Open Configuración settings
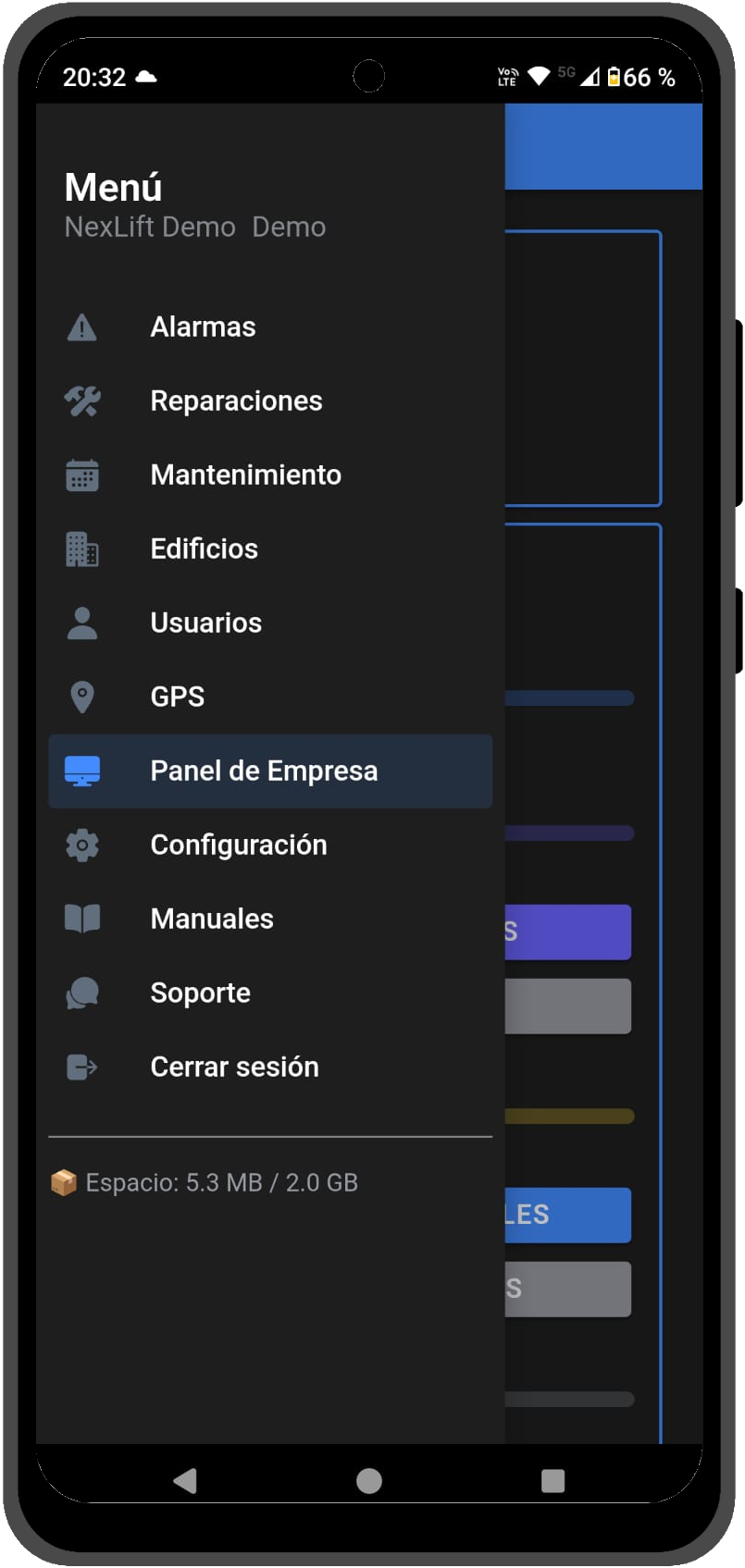The height and width of the screenshot is (1568, 745). [270, 846]
